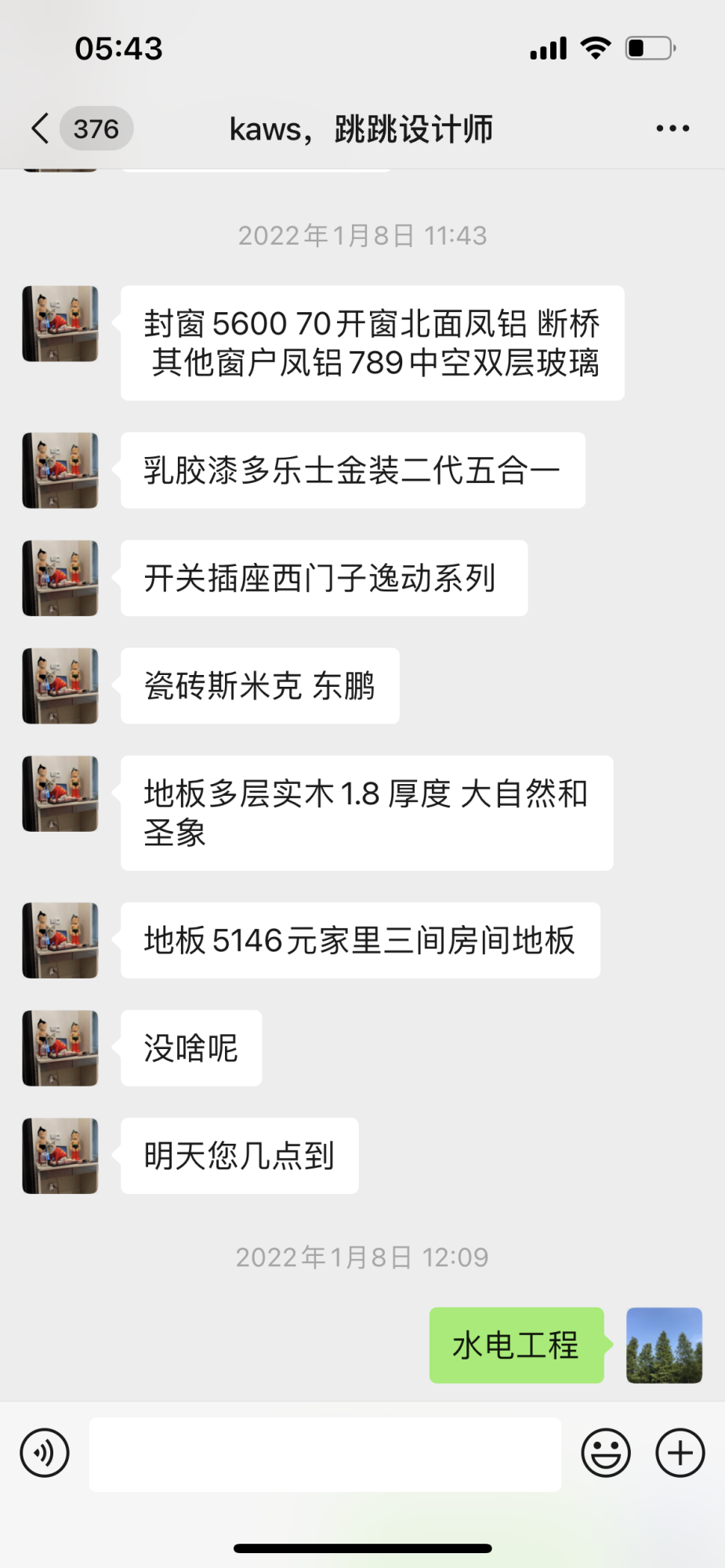Tap the message text field
The image size is (725, 1568).
(x=324, y=1454)
